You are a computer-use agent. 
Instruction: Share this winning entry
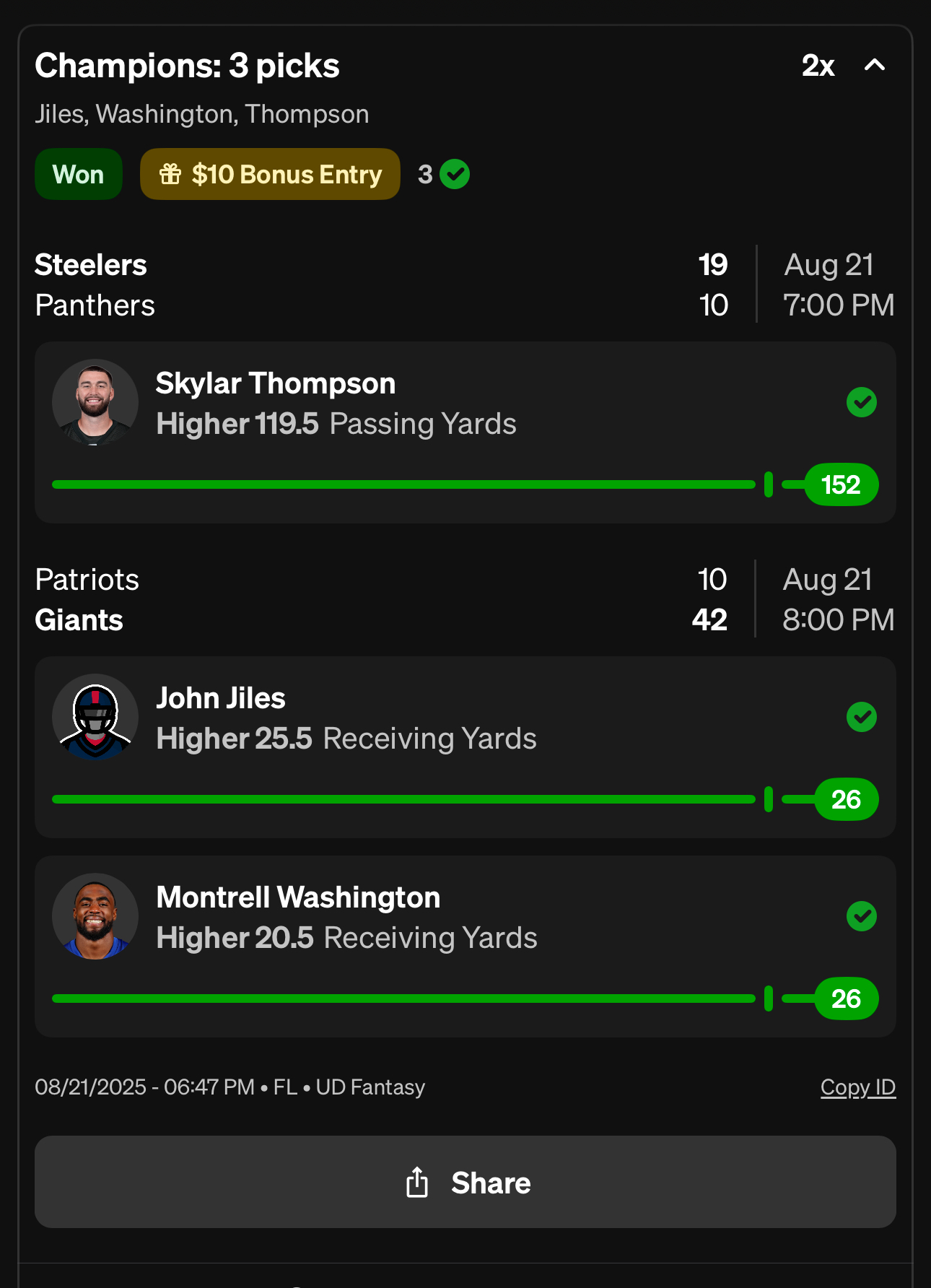(x=465, y=1182)
